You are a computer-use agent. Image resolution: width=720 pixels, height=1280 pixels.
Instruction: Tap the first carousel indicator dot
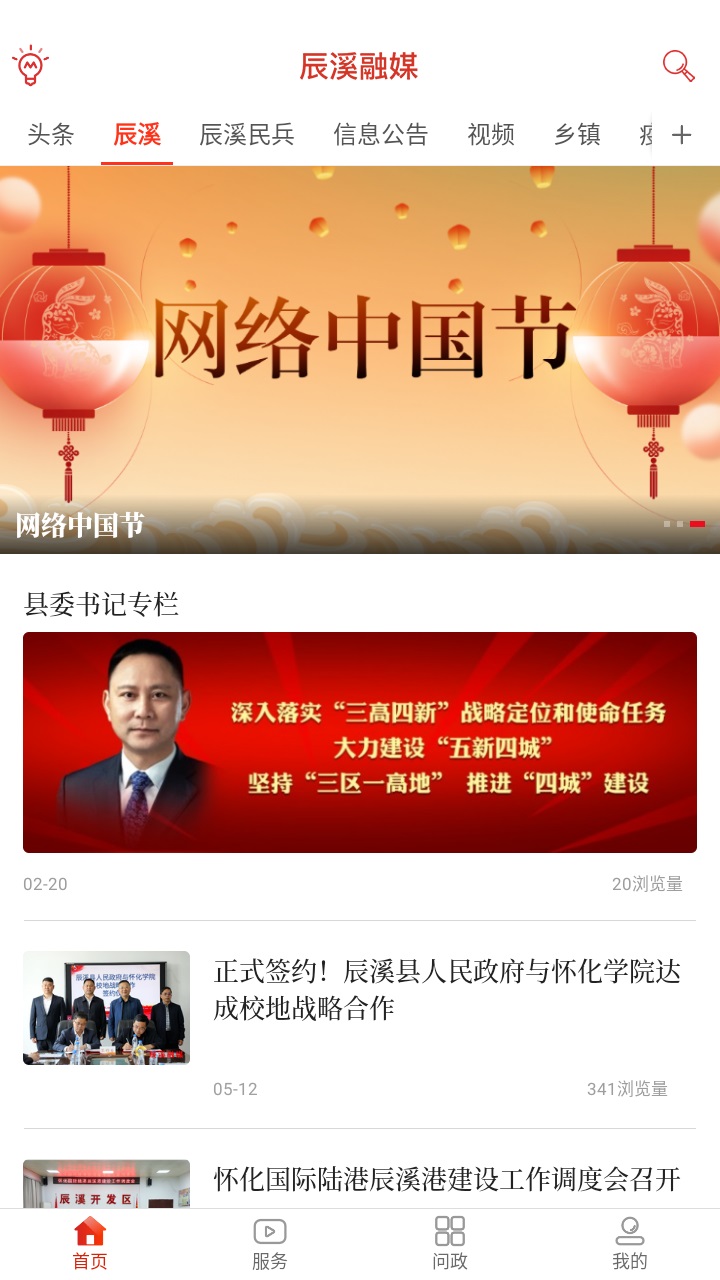pyautogui.click(x=668, y=523)
